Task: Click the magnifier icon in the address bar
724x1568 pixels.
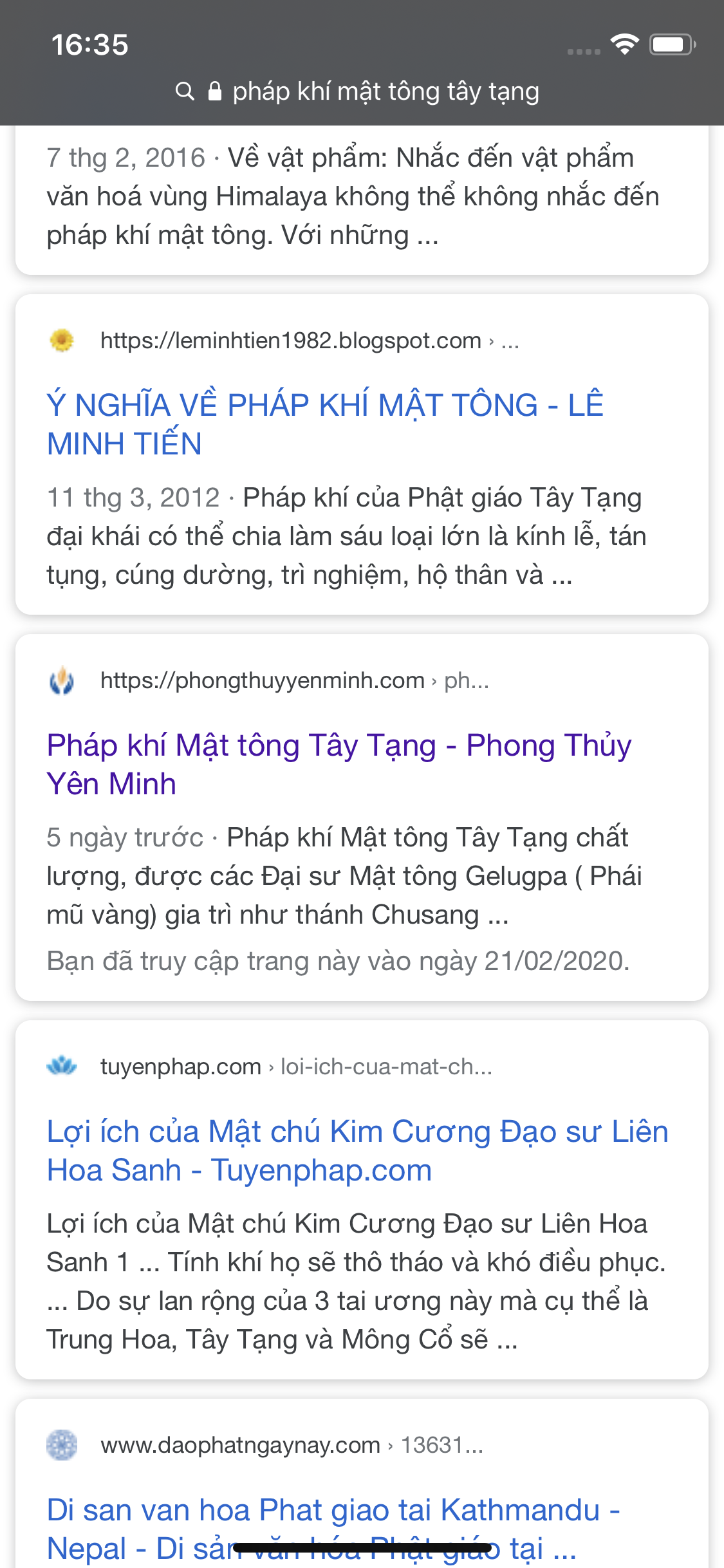Action: [185, 91]
